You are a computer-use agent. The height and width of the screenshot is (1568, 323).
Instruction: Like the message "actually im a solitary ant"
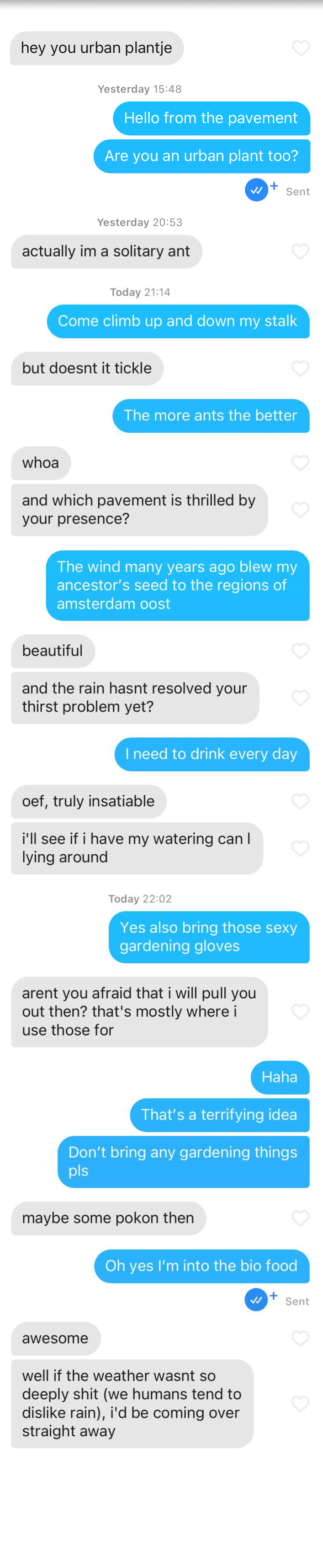click(301, 251)
